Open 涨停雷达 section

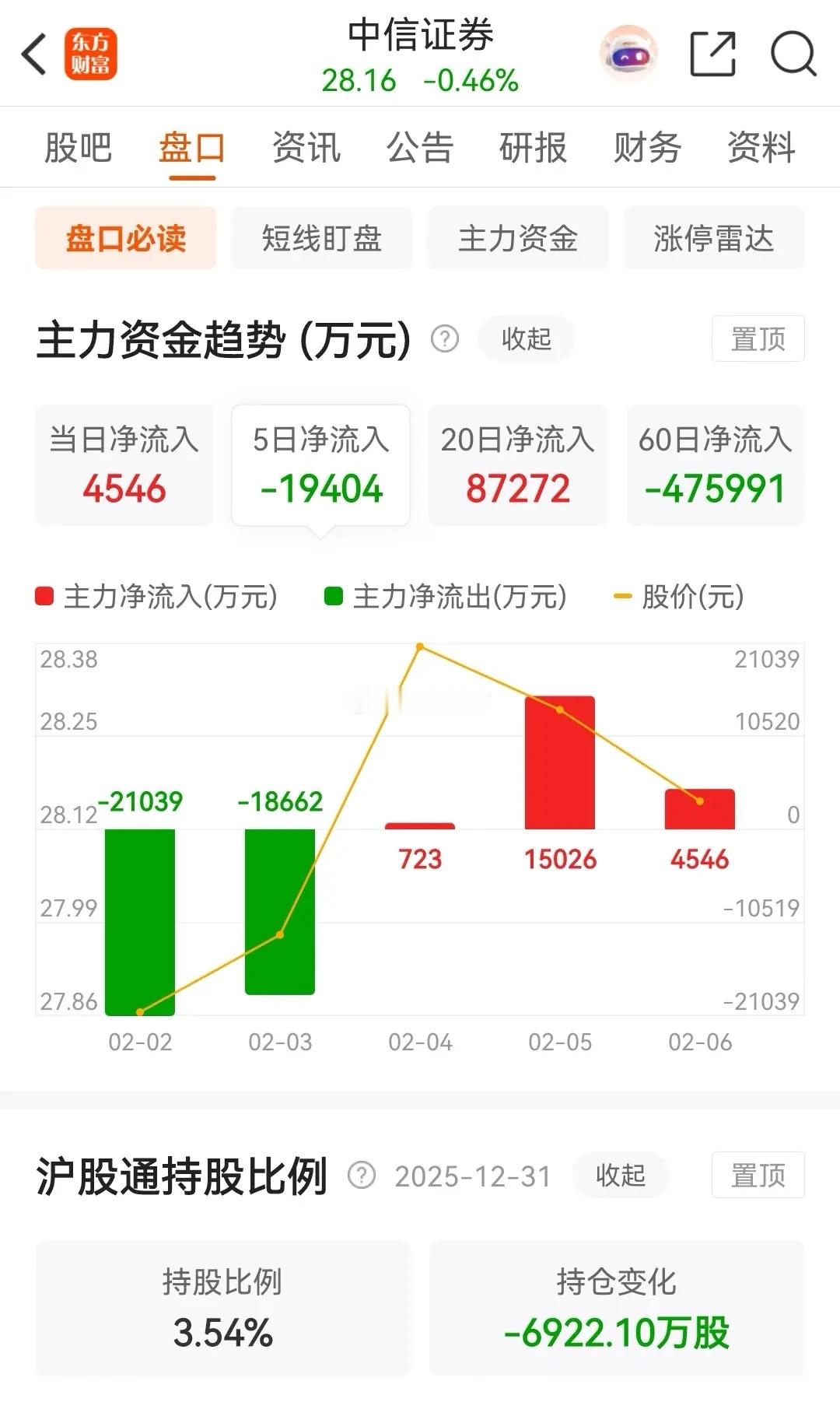[712, 239]
